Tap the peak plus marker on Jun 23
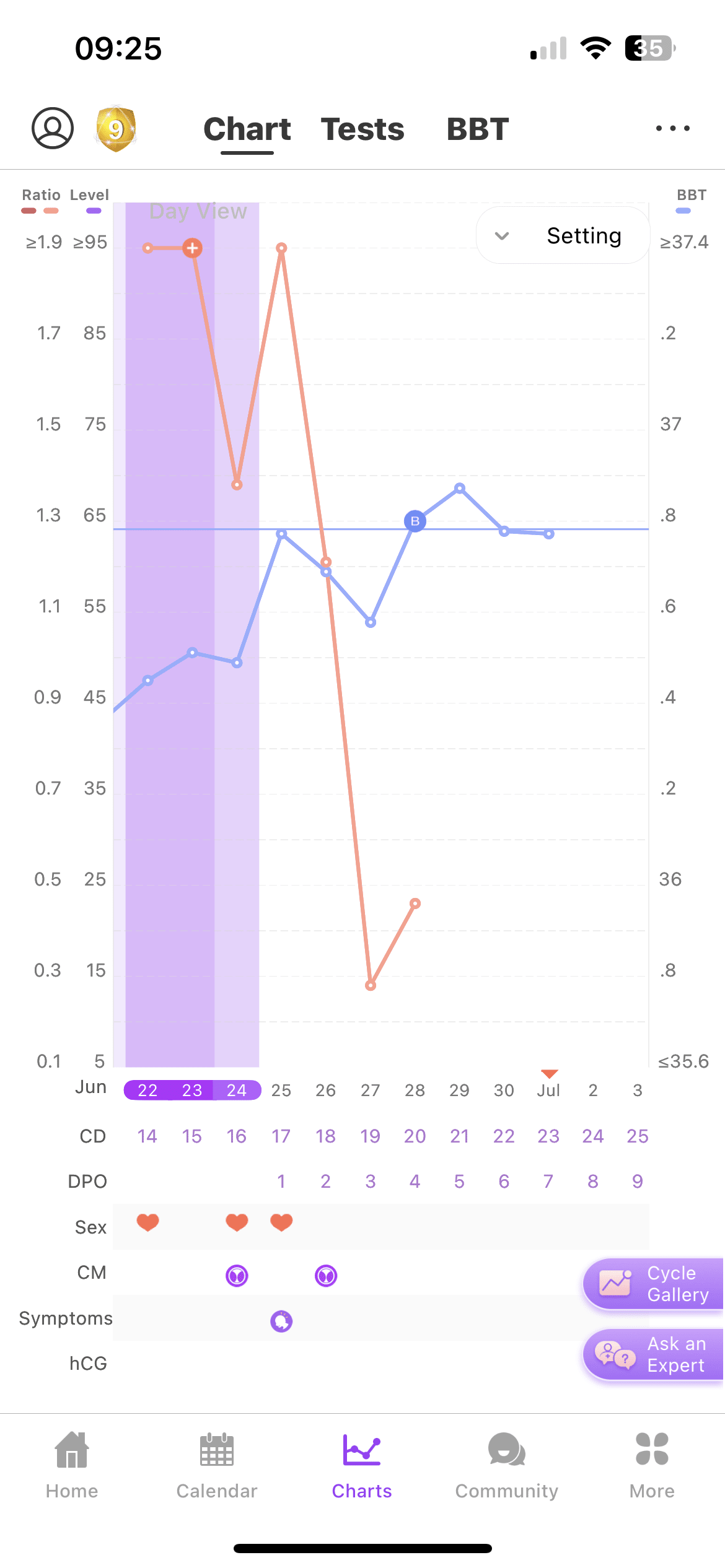Viewport: 725px width, 1568px height. click(193, 248)
